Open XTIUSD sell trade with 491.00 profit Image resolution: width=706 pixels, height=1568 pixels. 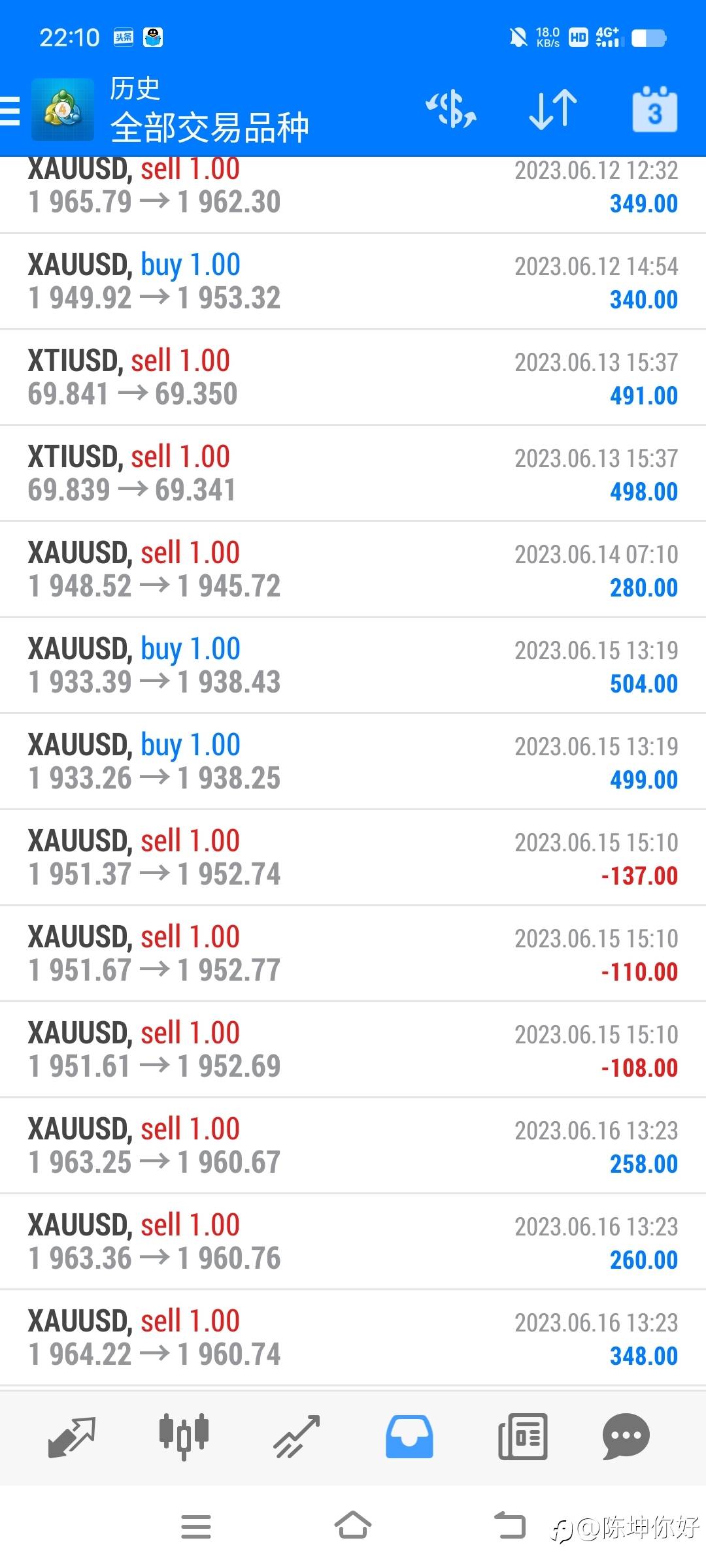[353, 377]
